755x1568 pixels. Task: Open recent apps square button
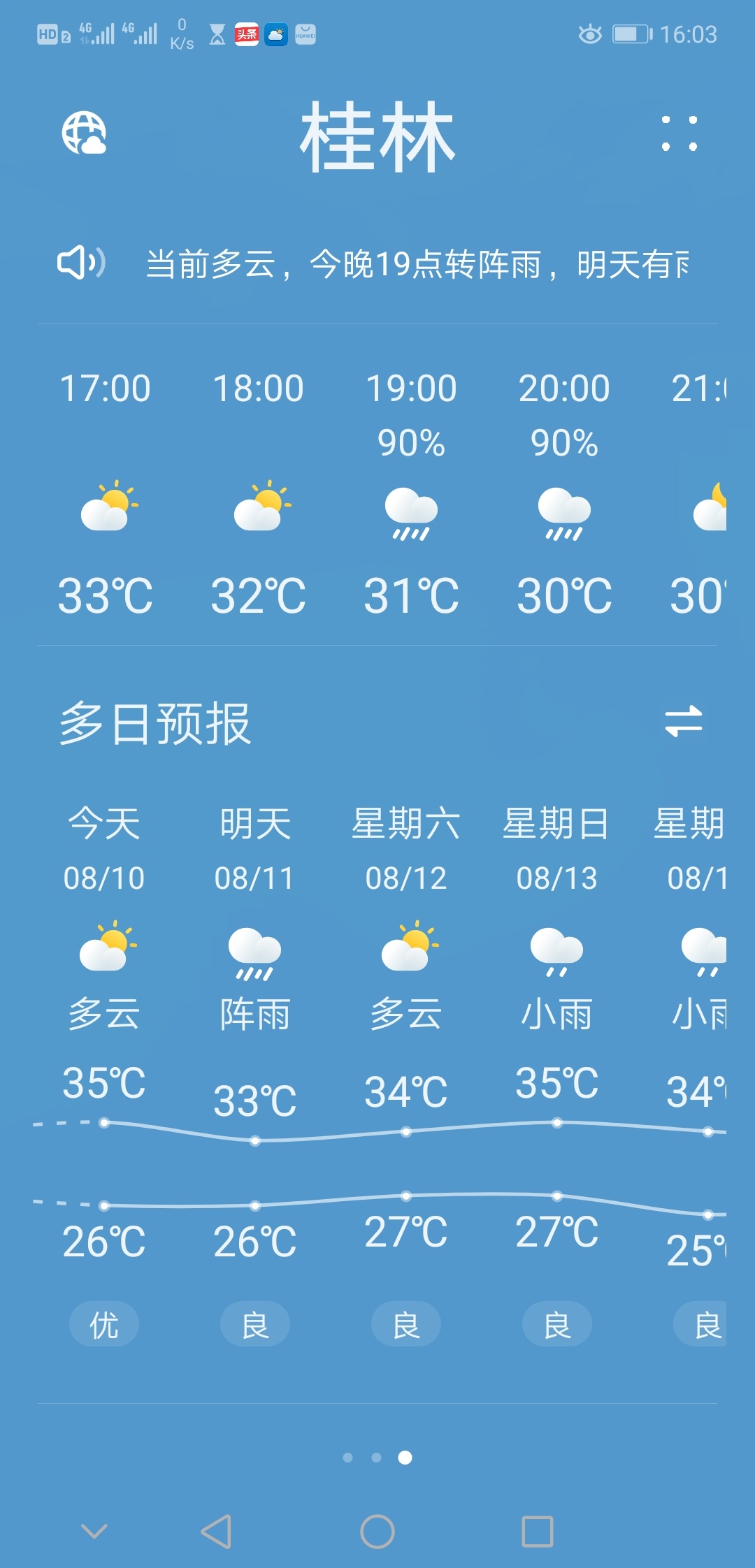538,1532
